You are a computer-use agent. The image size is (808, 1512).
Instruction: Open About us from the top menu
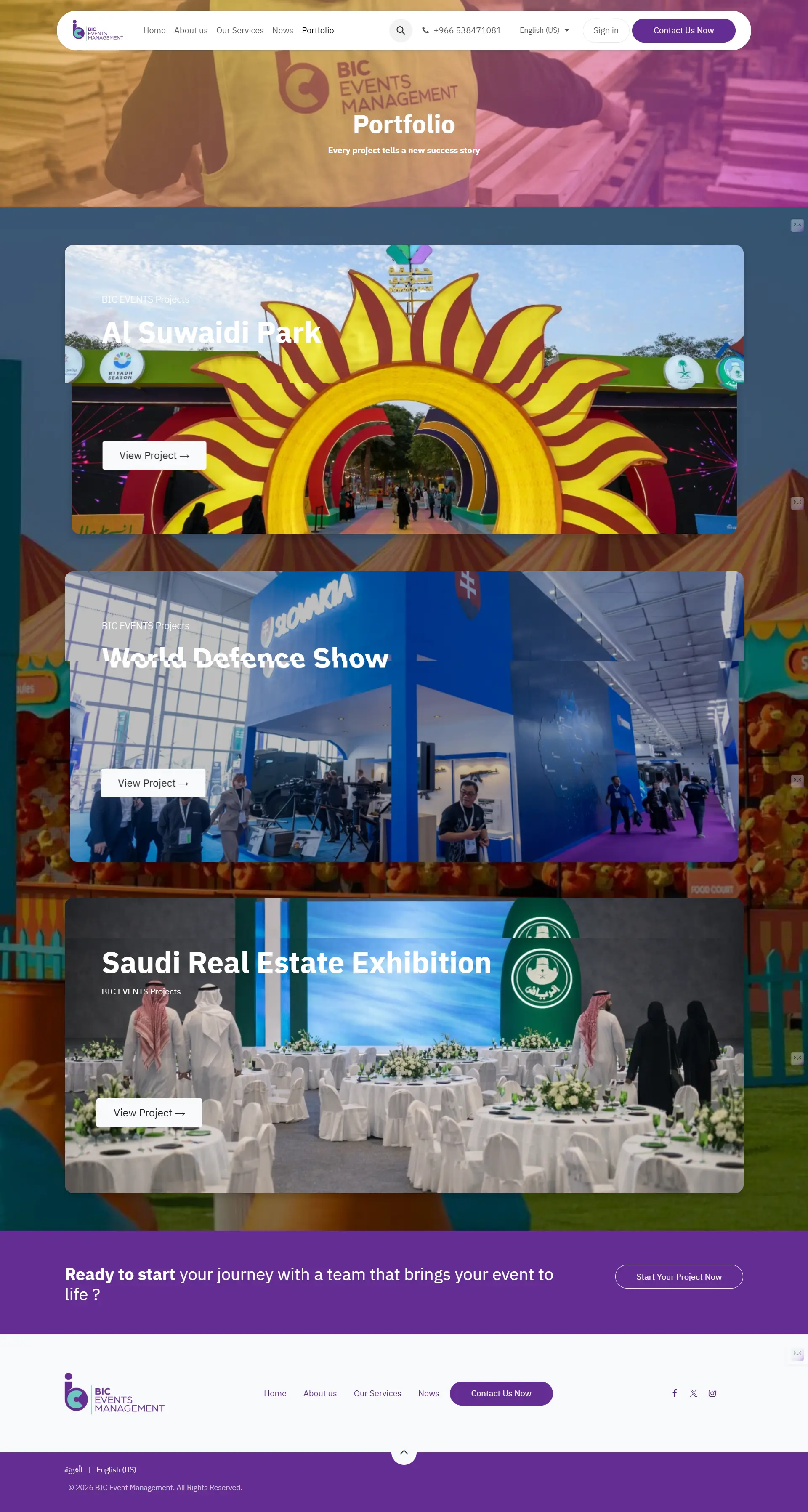click(191, 31)
